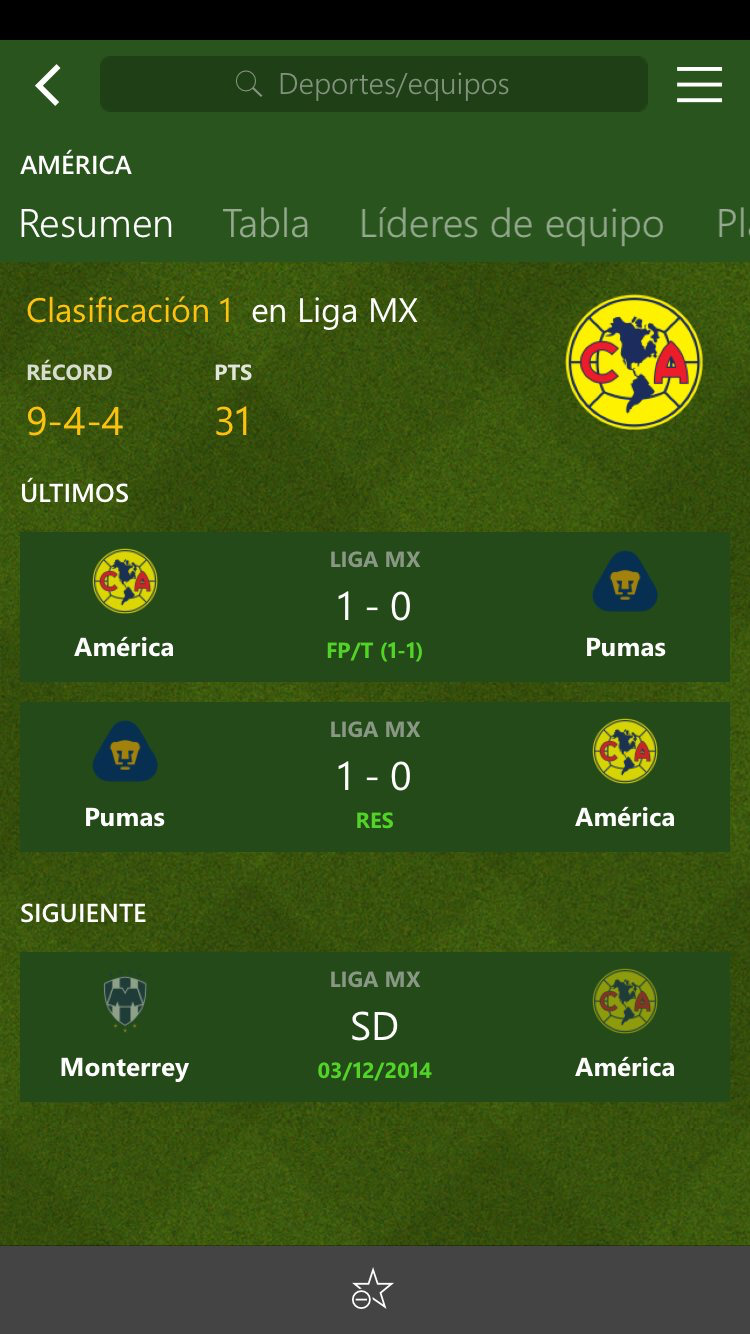Open the hamburger menu

[x=699, y=85]
